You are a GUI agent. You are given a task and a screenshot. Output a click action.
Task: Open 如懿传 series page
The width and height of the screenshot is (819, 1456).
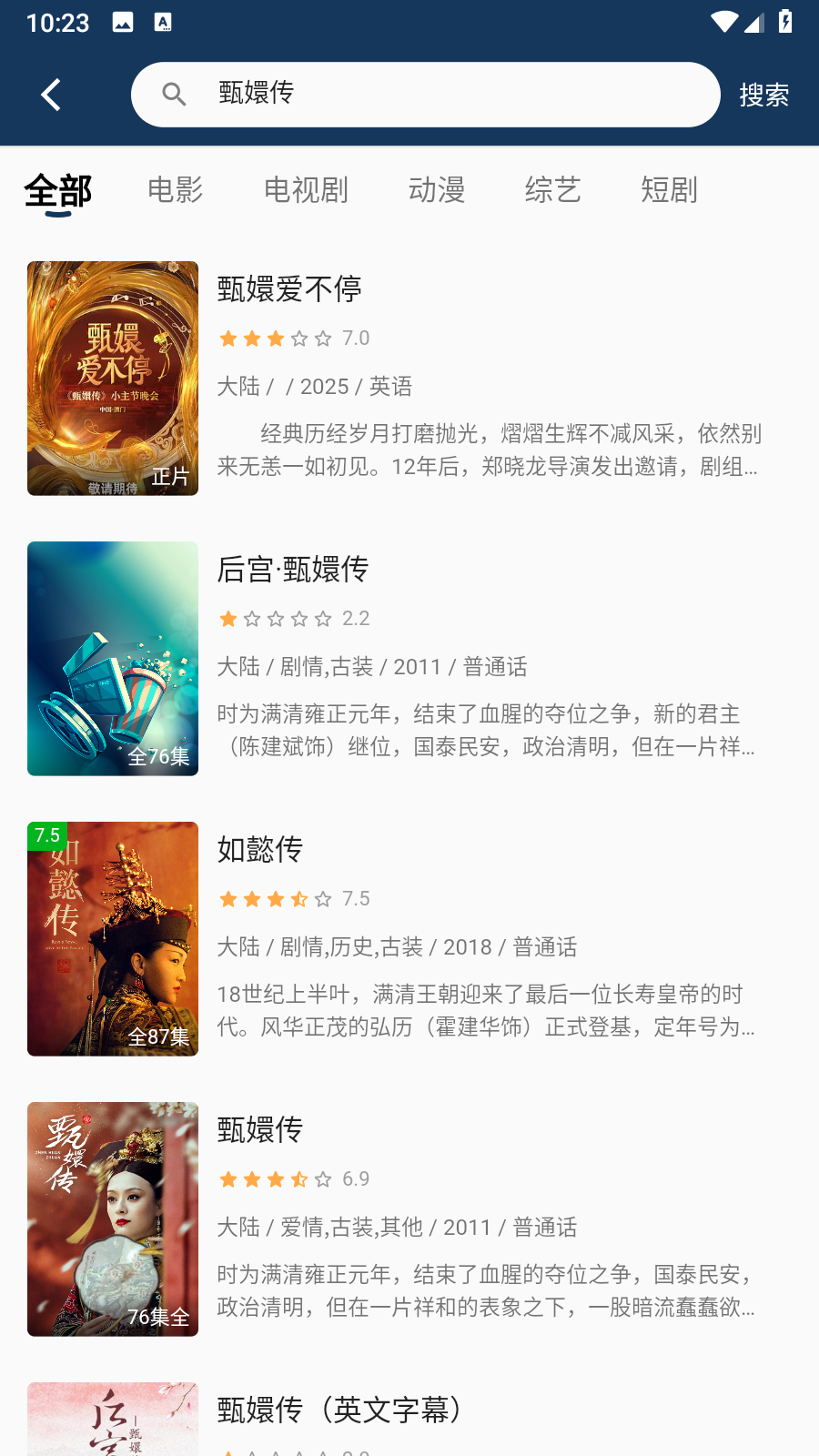pos(259,849)
